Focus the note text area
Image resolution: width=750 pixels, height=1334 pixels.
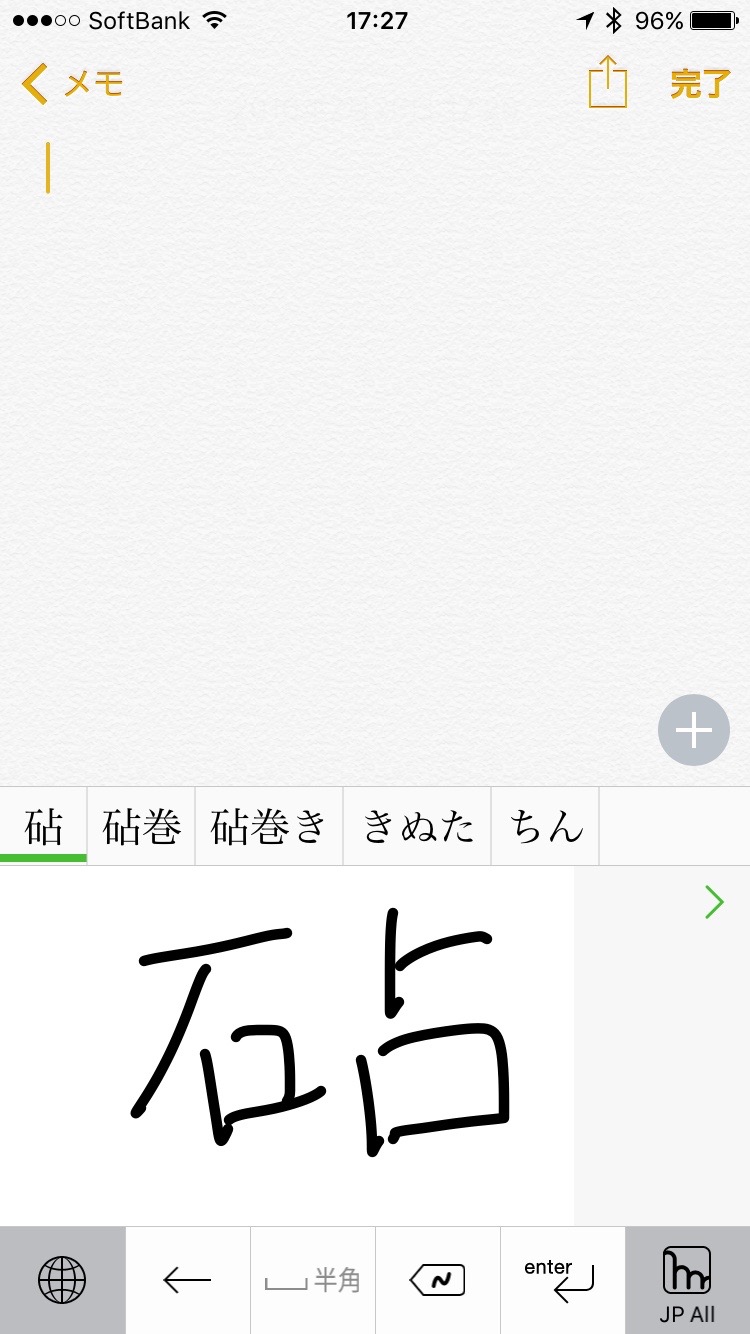pyautogui.click(x=375, y=400)
